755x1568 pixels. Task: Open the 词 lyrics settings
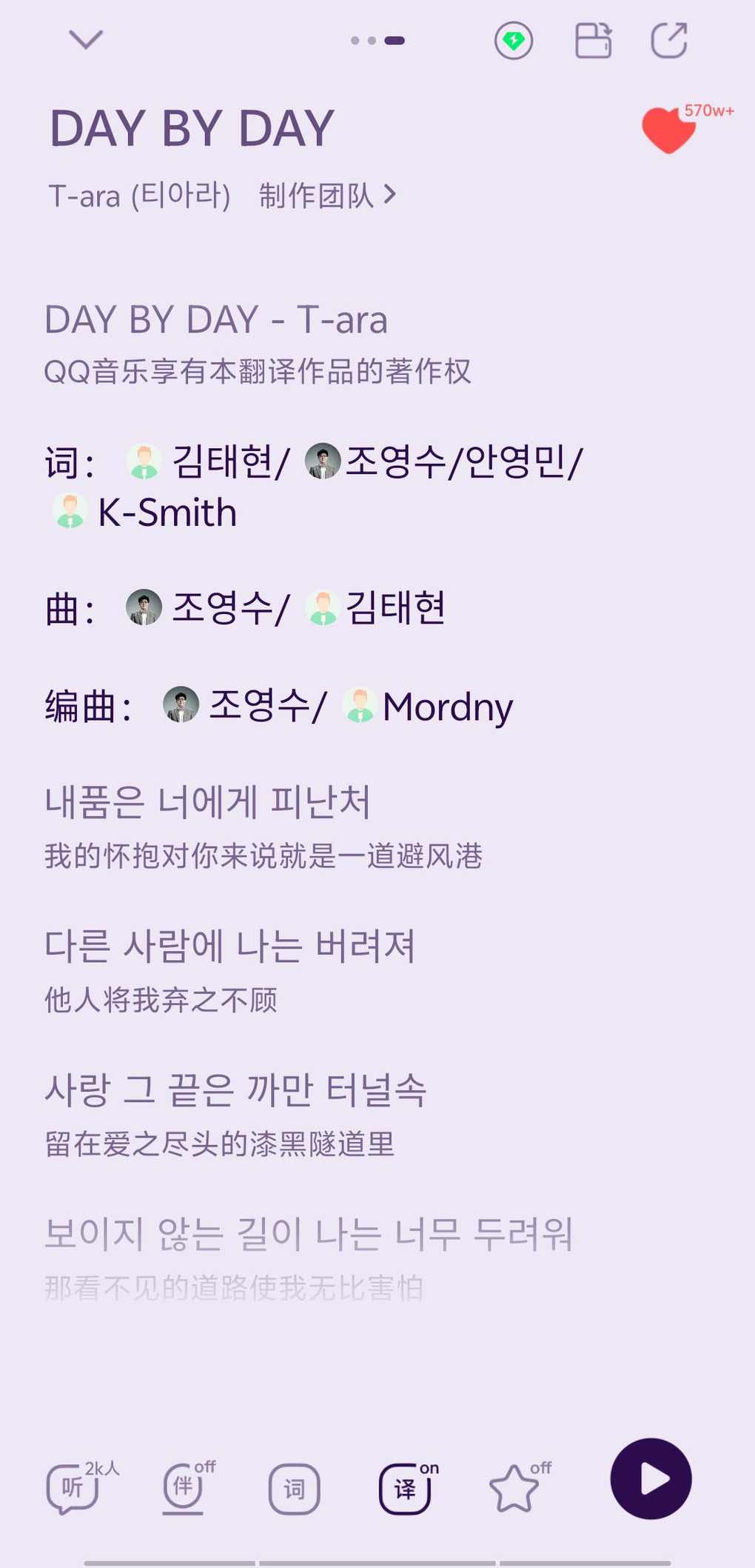294,1488
